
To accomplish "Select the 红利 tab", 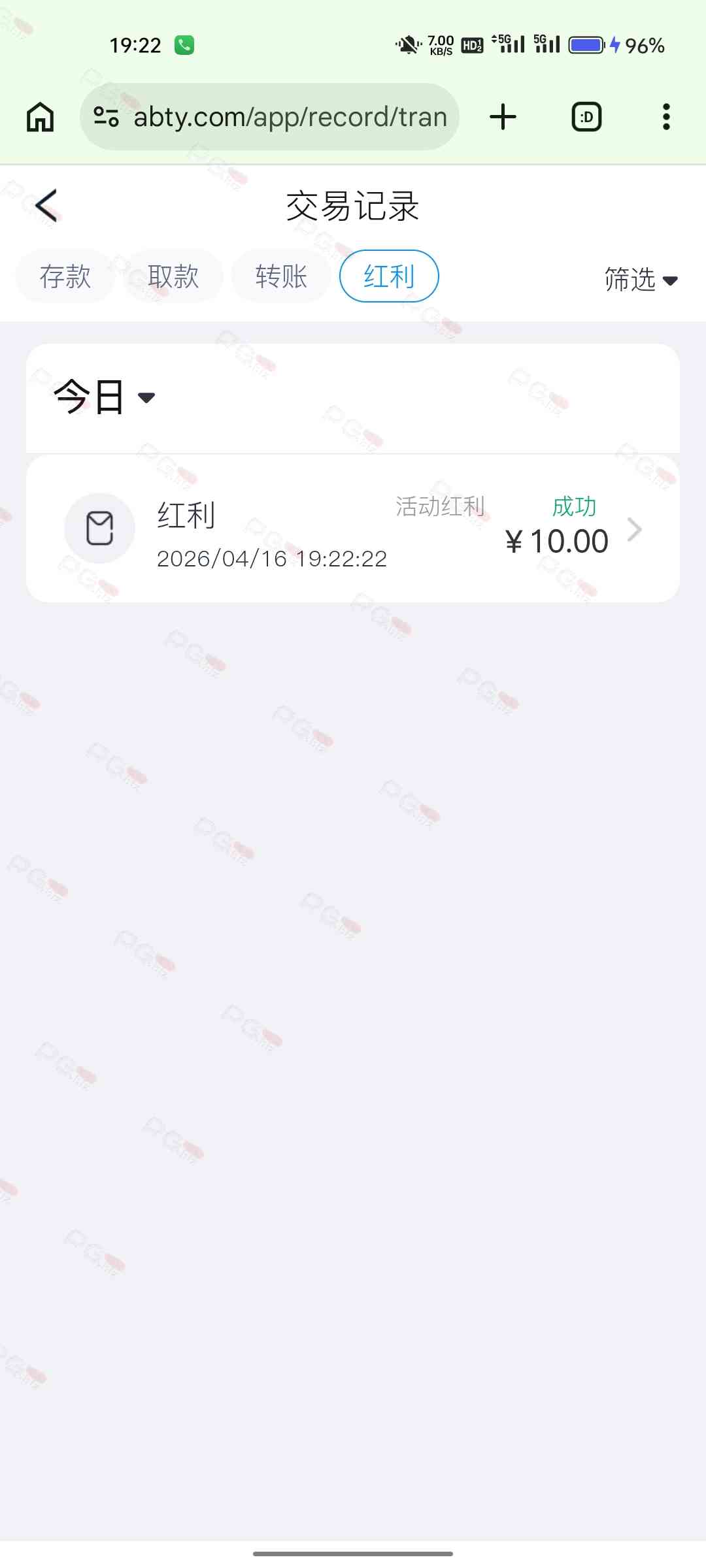I will click(389, 276).
